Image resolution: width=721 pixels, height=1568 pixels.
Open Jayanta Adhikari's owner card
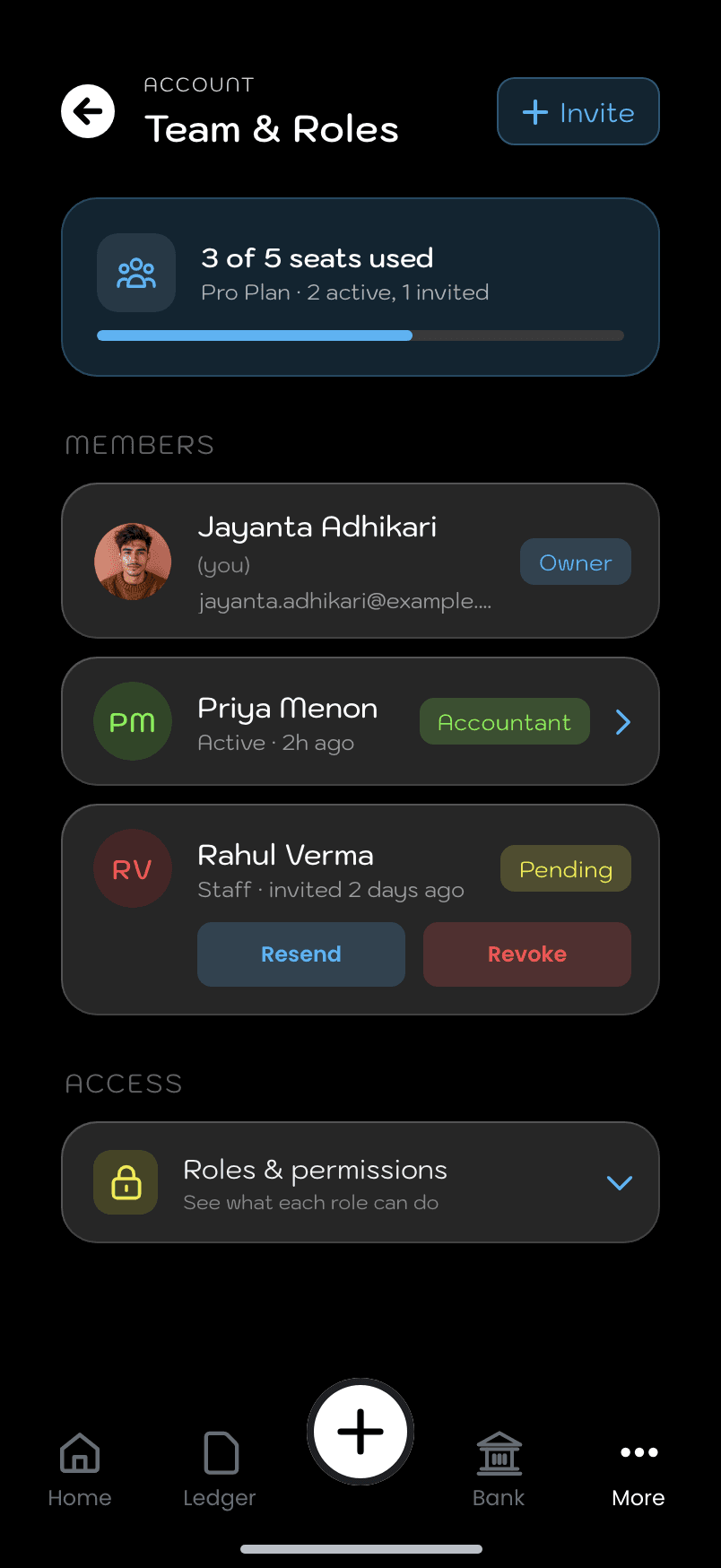(360, 561)
